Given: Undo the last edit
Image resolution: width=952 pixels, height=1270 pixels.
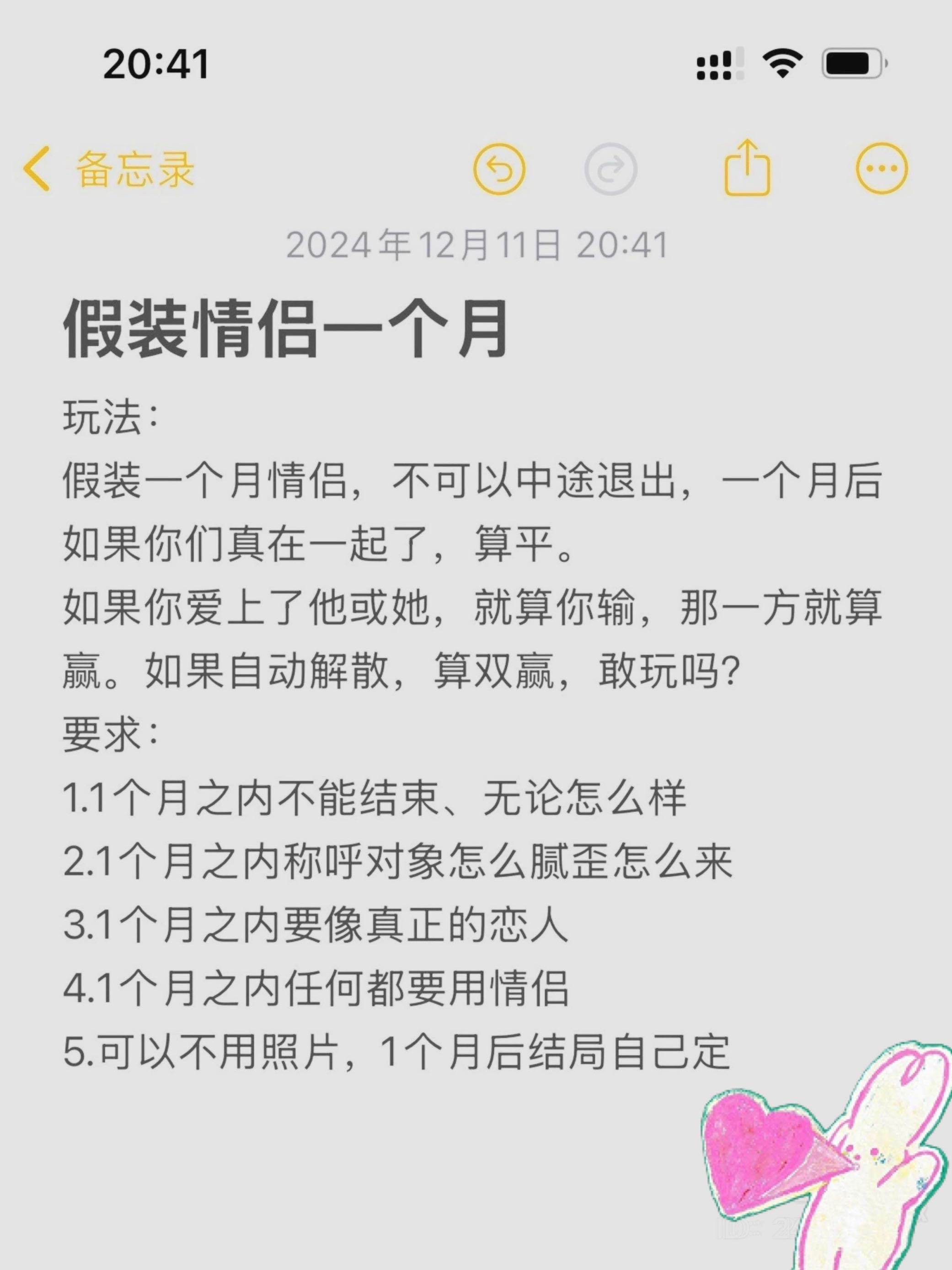Looking at the screenshot, I should pos(499,169).
